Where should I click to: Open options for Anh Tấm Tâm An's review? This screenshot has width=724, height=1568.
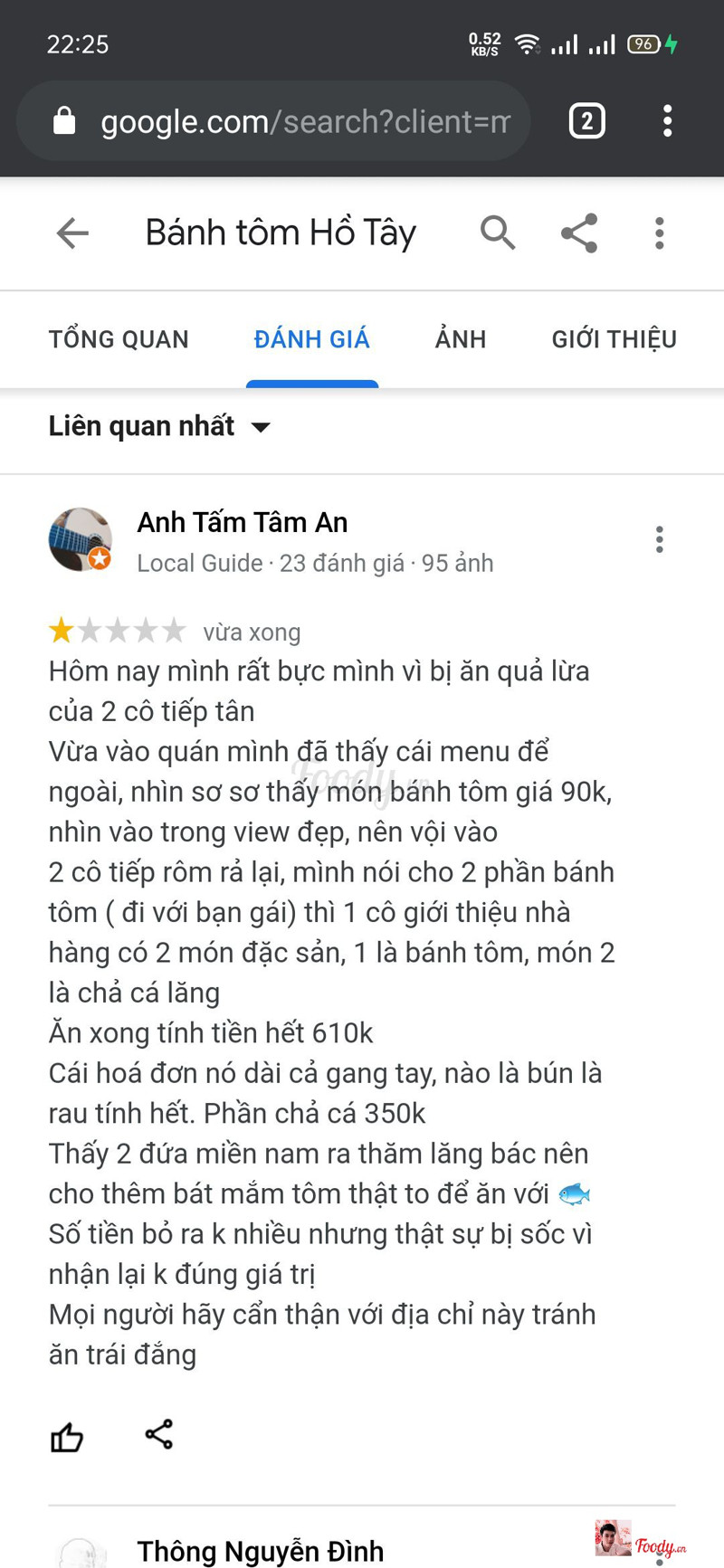click(660, 539)
